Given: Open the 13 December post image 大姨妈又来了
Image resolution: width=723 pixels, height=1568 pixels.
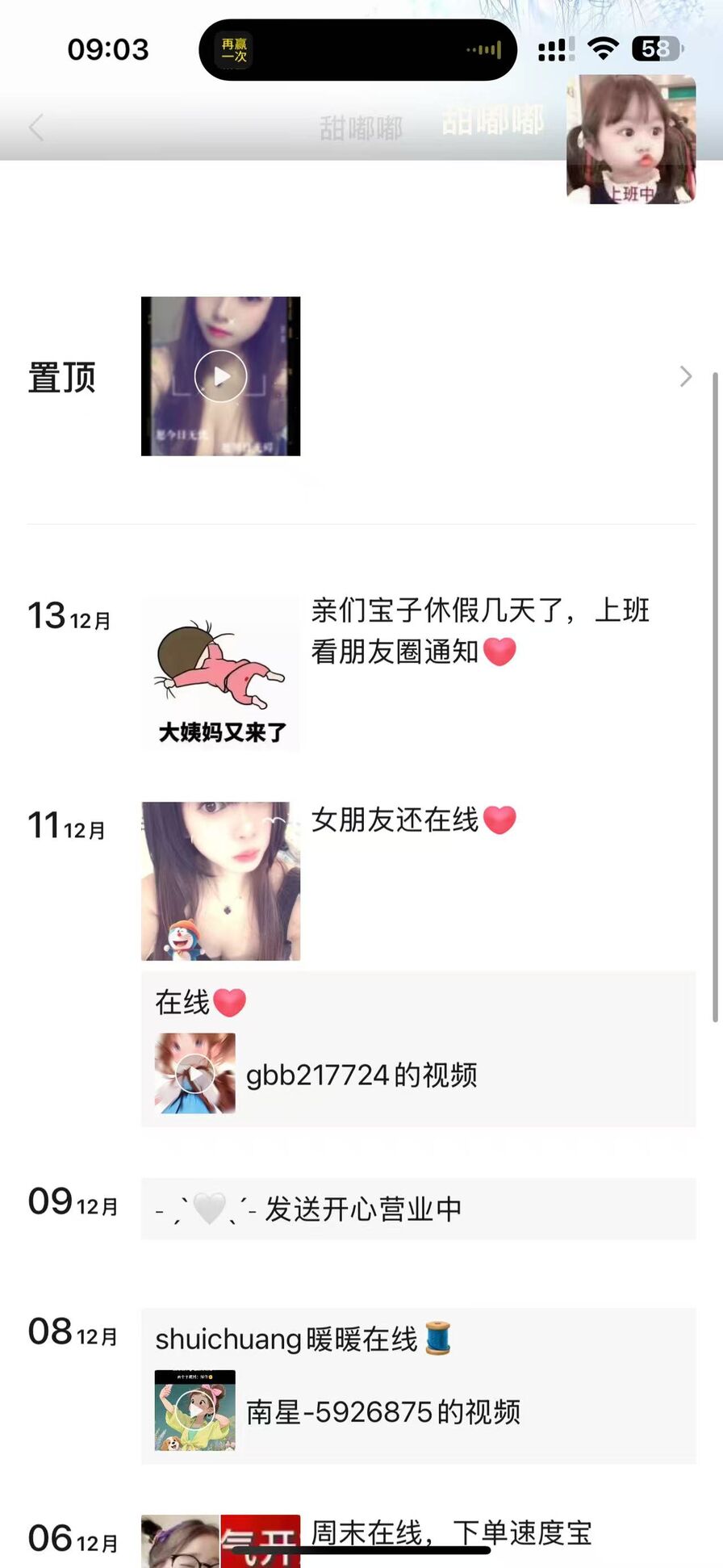Looking at the screenshot, I should 220,674.
